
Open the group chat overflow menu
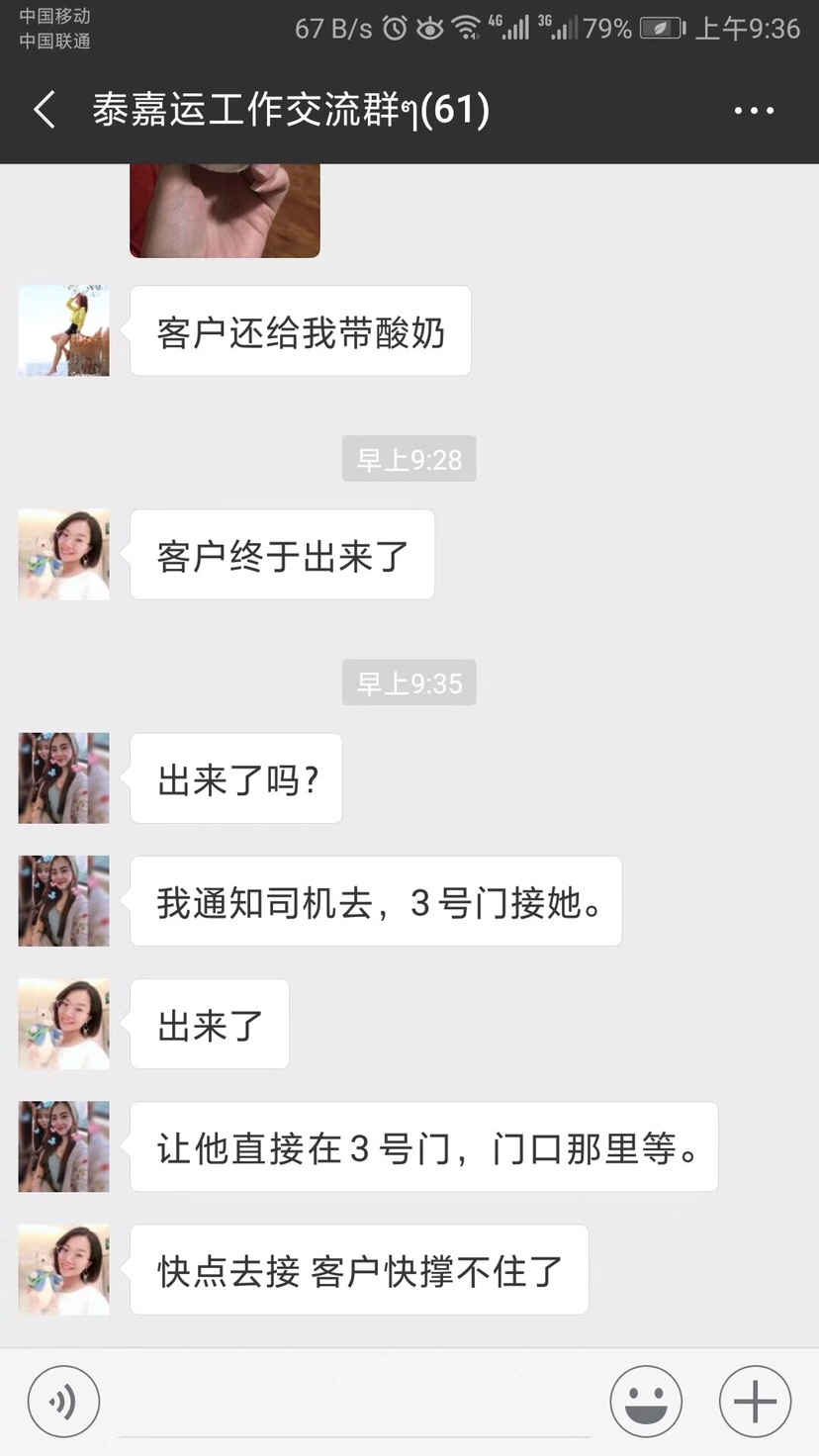pos(754,111)
